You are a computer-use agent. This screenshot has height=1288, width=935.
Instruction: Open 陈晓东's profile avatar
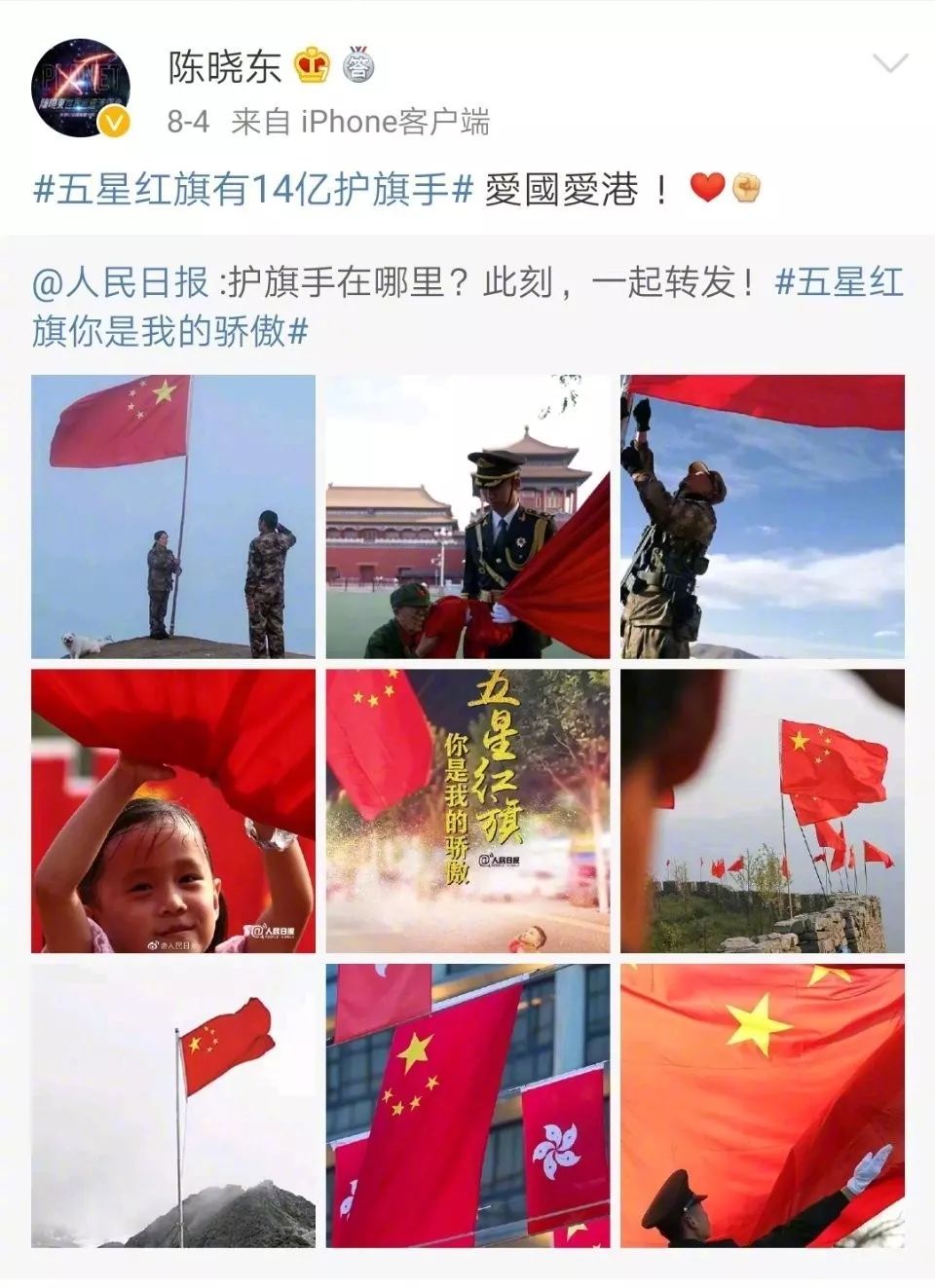click(81, 88)
